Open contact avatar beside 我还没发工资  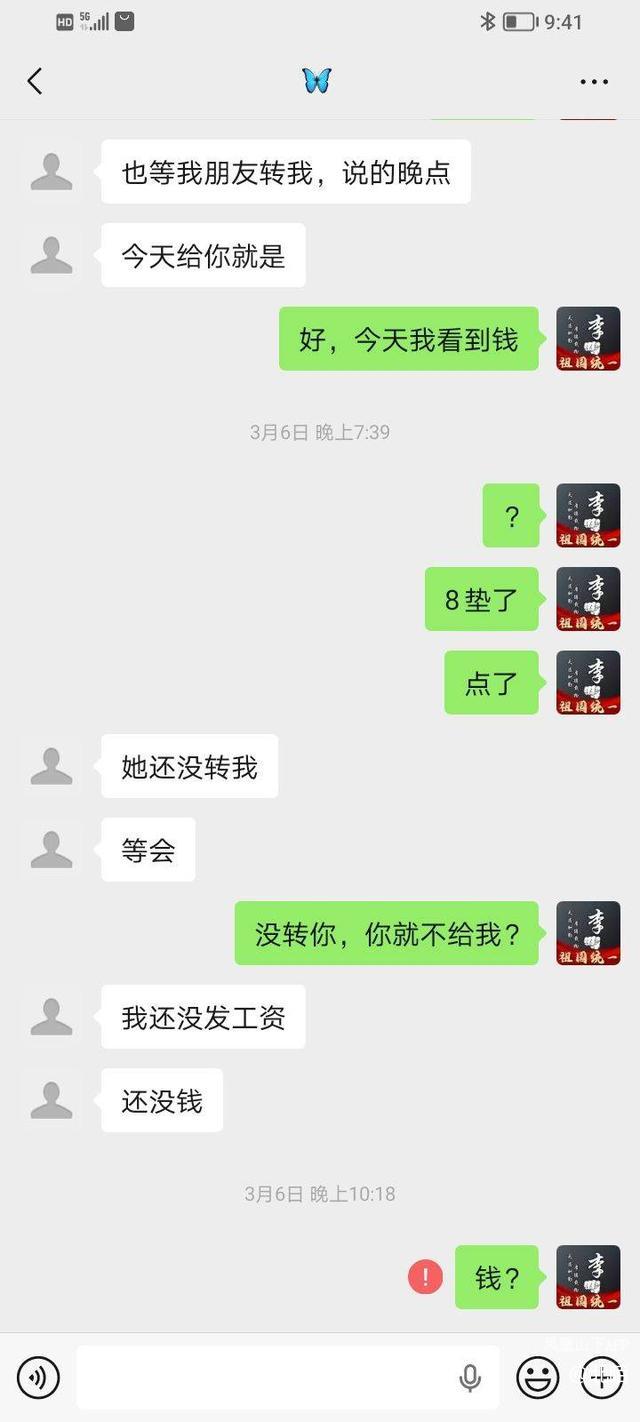coord(52,1017)
